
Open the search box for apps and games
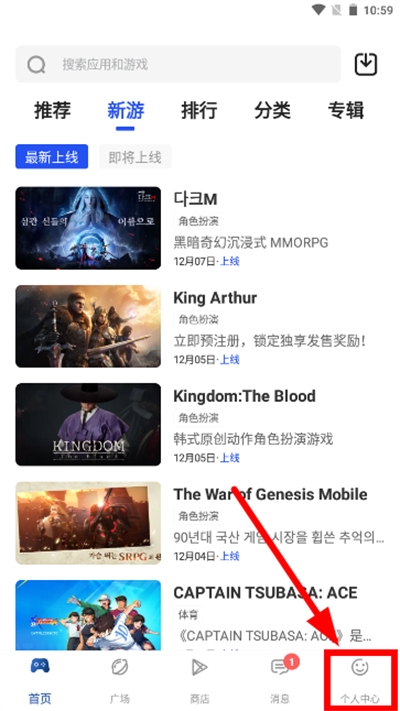click(178, 64)
